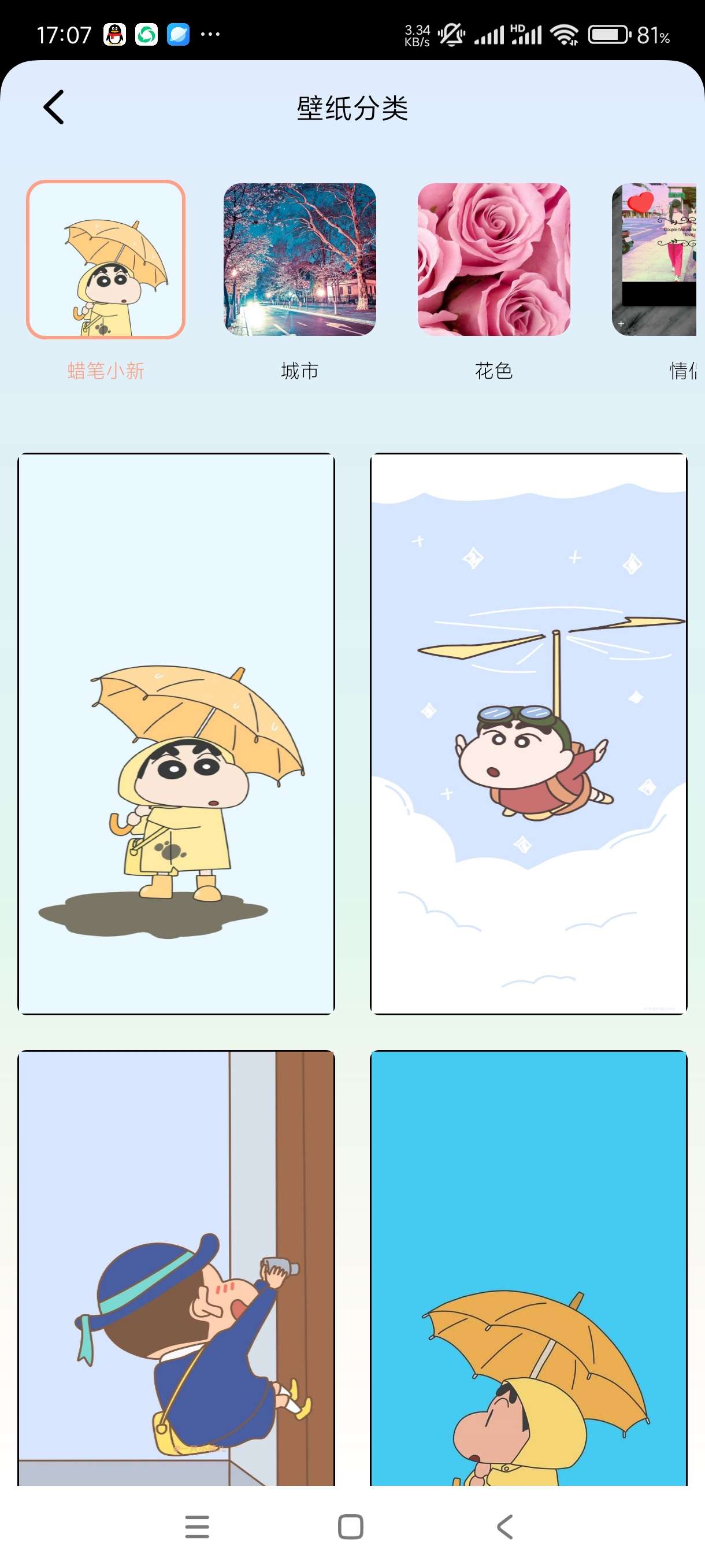
Task: Go back from the wallpaper categories page
Action: coord(54,107)
